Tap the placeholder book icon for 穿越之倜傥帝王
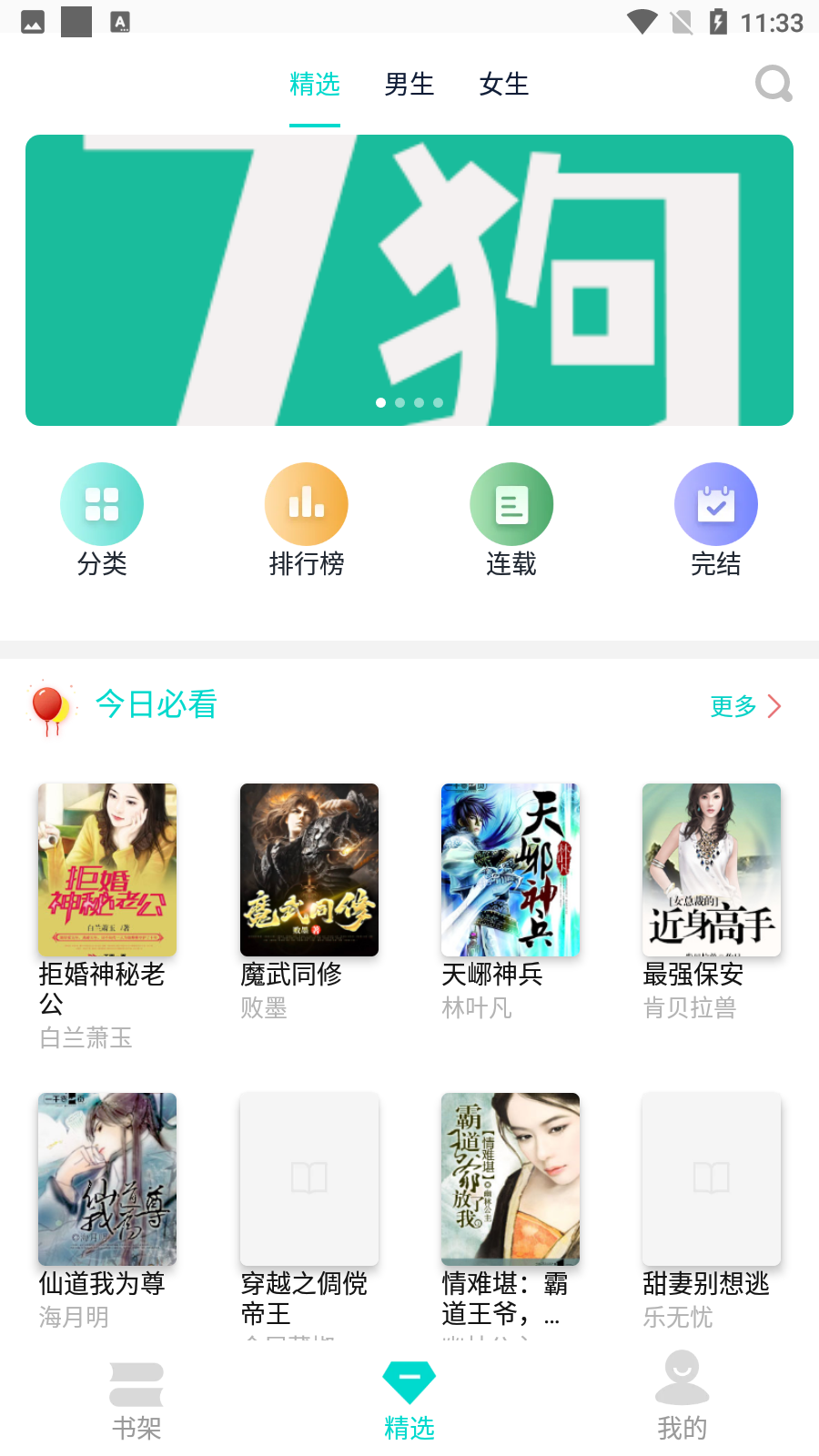This screenshot has height=1456, width=819. tap(308, 1178)
